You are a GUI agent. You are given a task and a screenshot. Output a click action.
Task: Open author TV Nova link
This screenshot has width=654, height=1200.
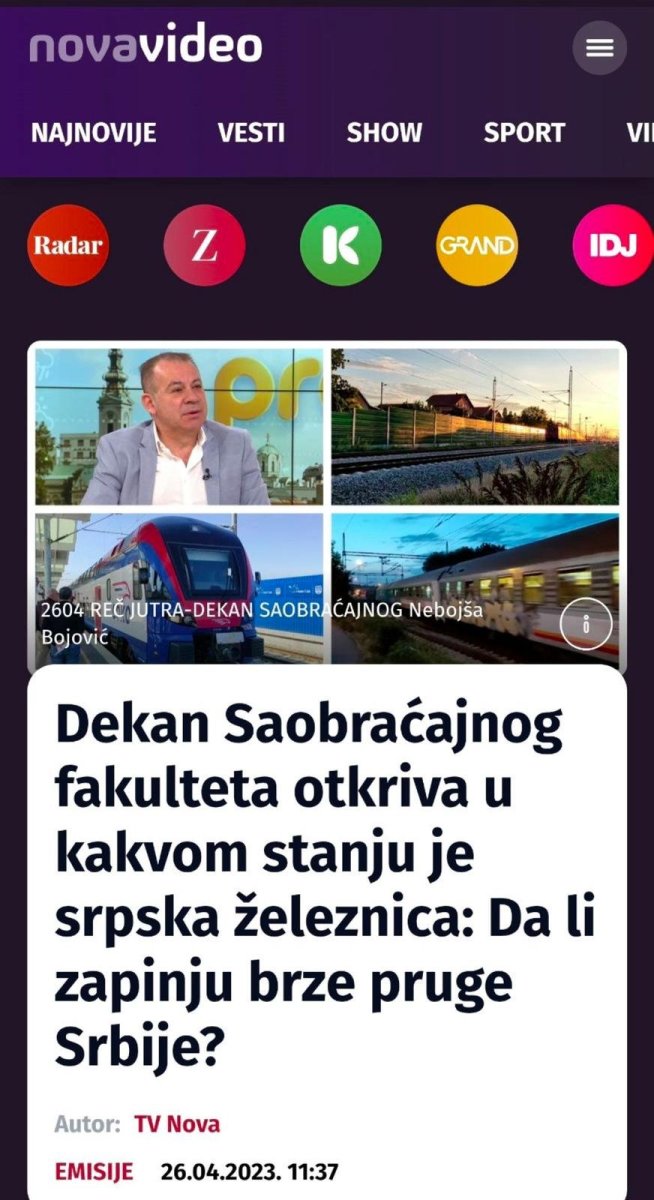coord(177,1124)
